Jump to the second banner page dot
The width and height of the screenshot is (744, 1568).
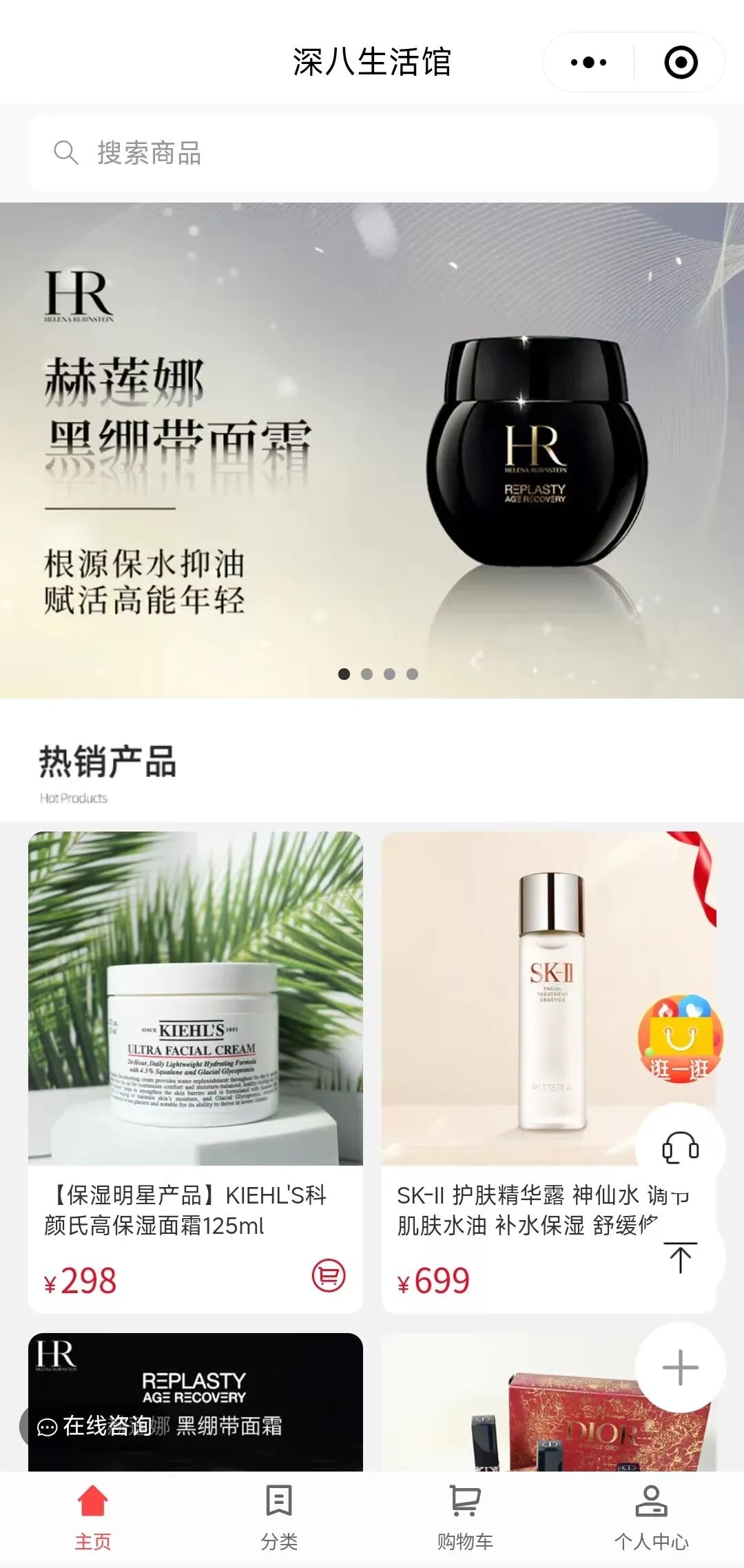pyautogui.click(x=366, y=674)
